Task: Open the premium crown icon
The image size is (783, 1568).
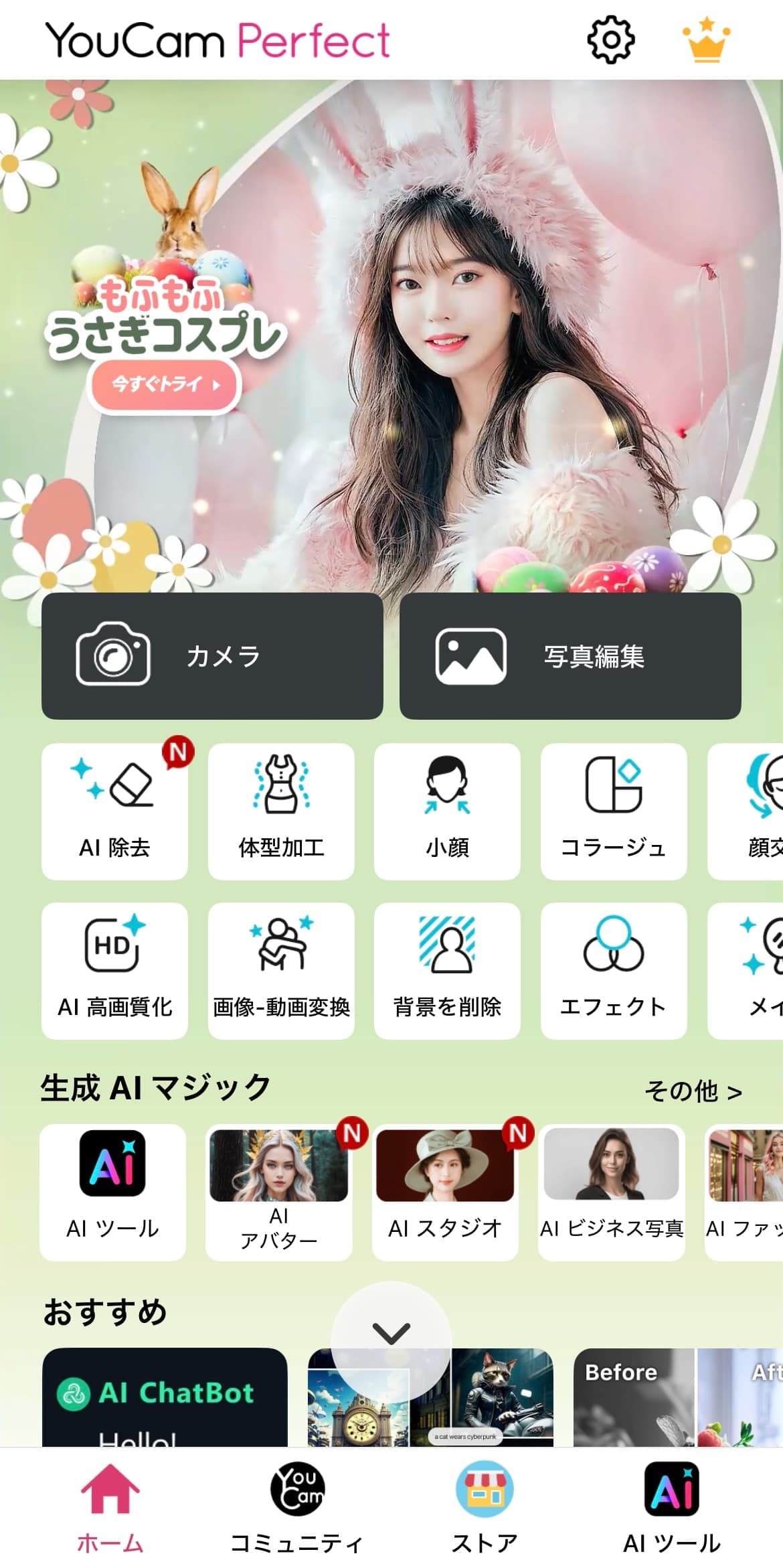Action: pos(706,42)
